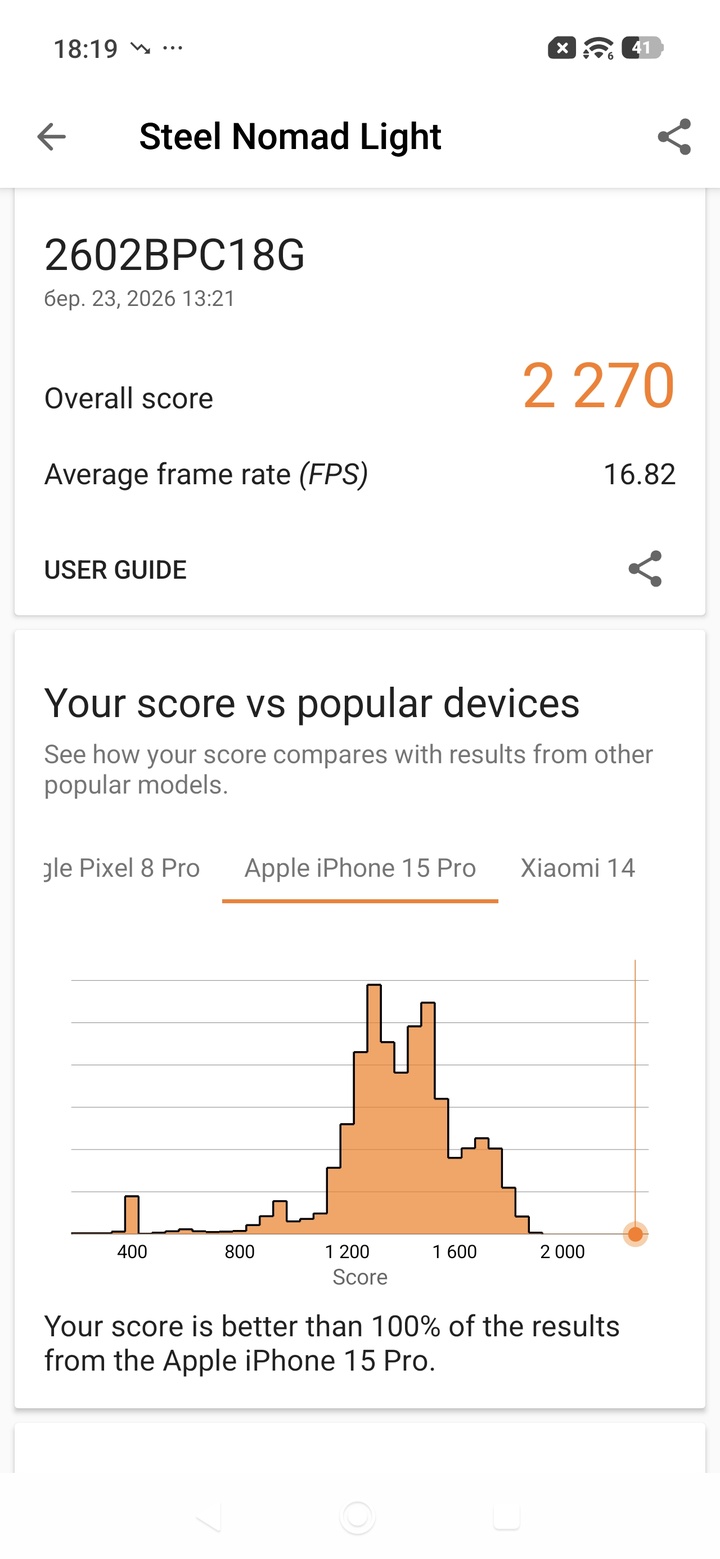Tap the system home button
Screen dimensions: 720x1559
click(x=357, y=1517)
